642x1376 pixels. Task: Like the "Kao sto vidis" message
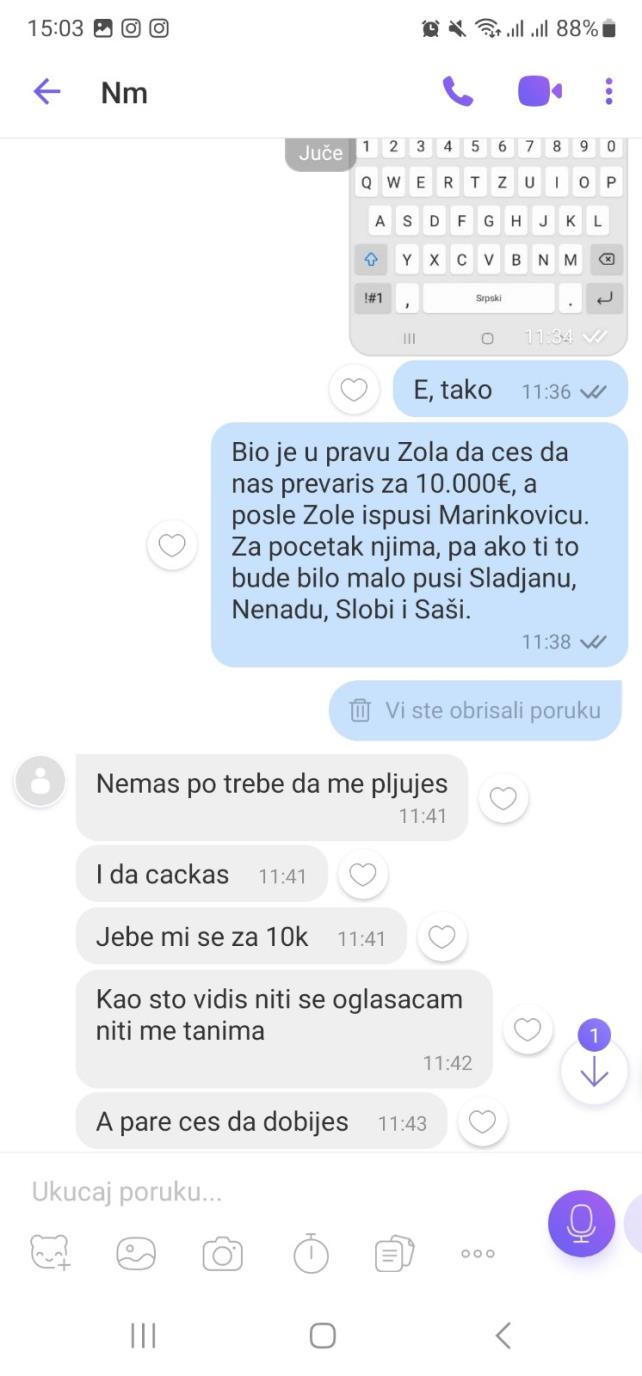coord(527,1028)
